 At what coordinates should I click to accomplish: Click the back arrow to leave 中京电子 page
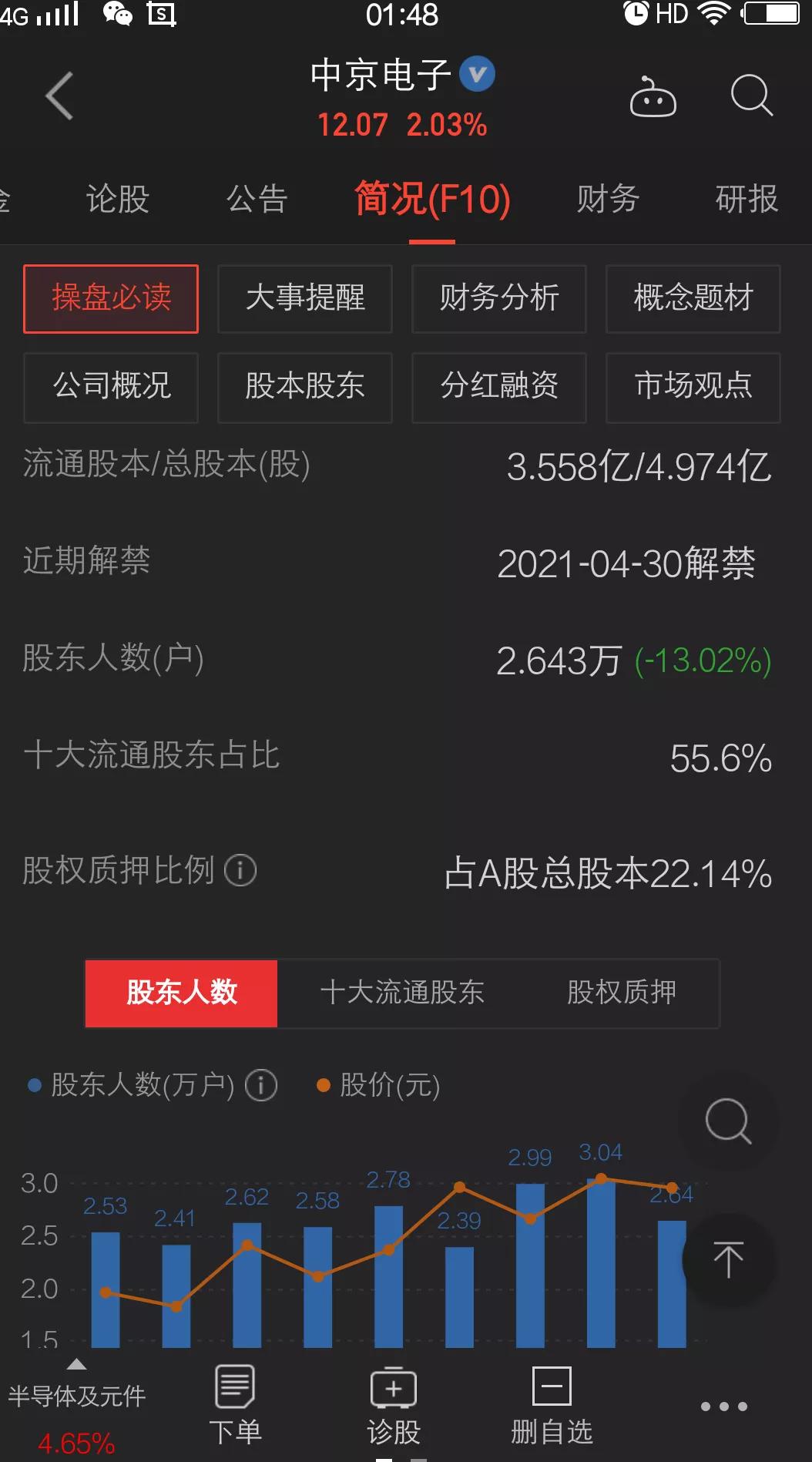[59, 94]
